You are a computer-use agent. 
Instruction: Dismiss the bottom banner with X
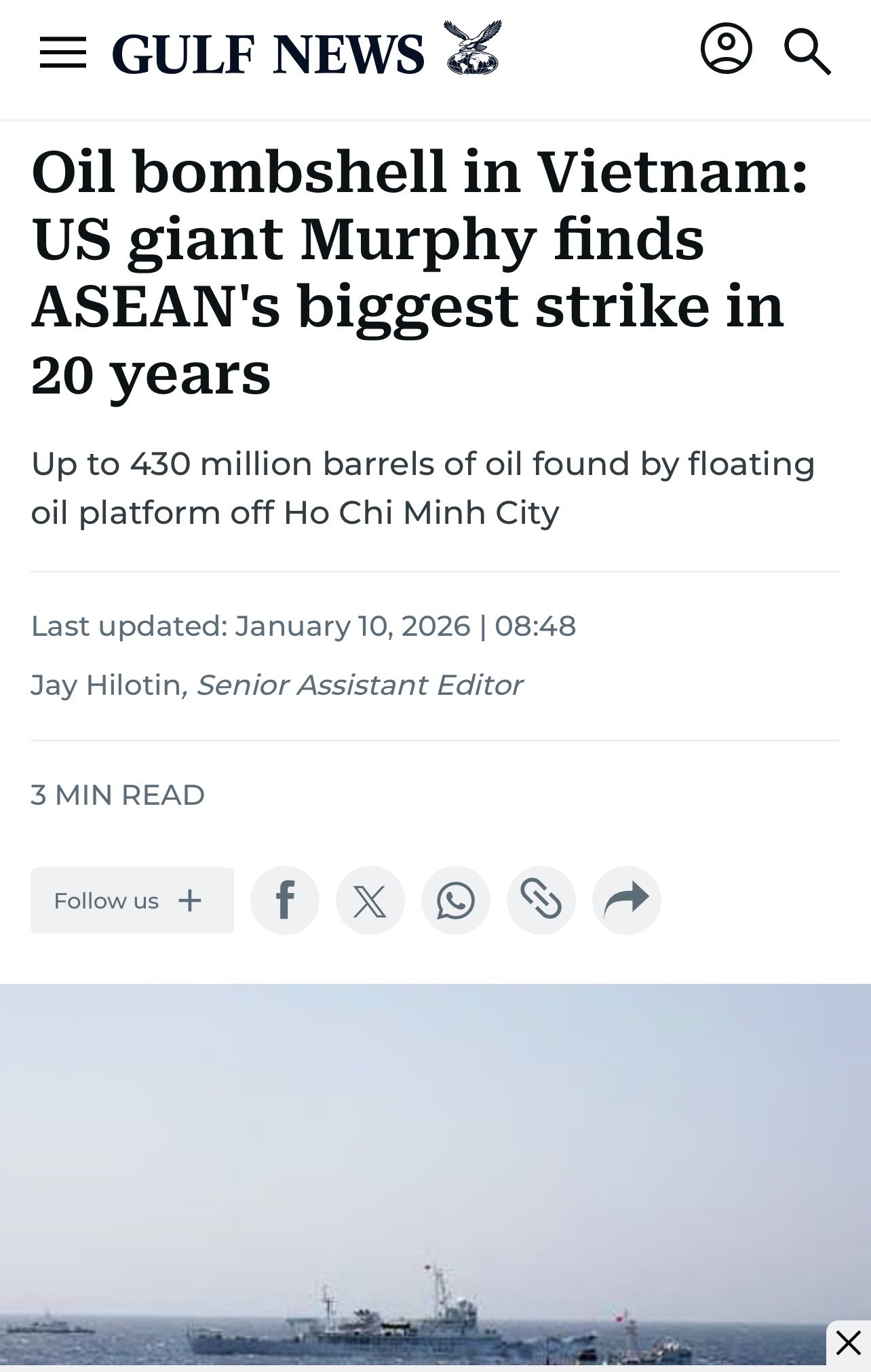[848, 1343]
